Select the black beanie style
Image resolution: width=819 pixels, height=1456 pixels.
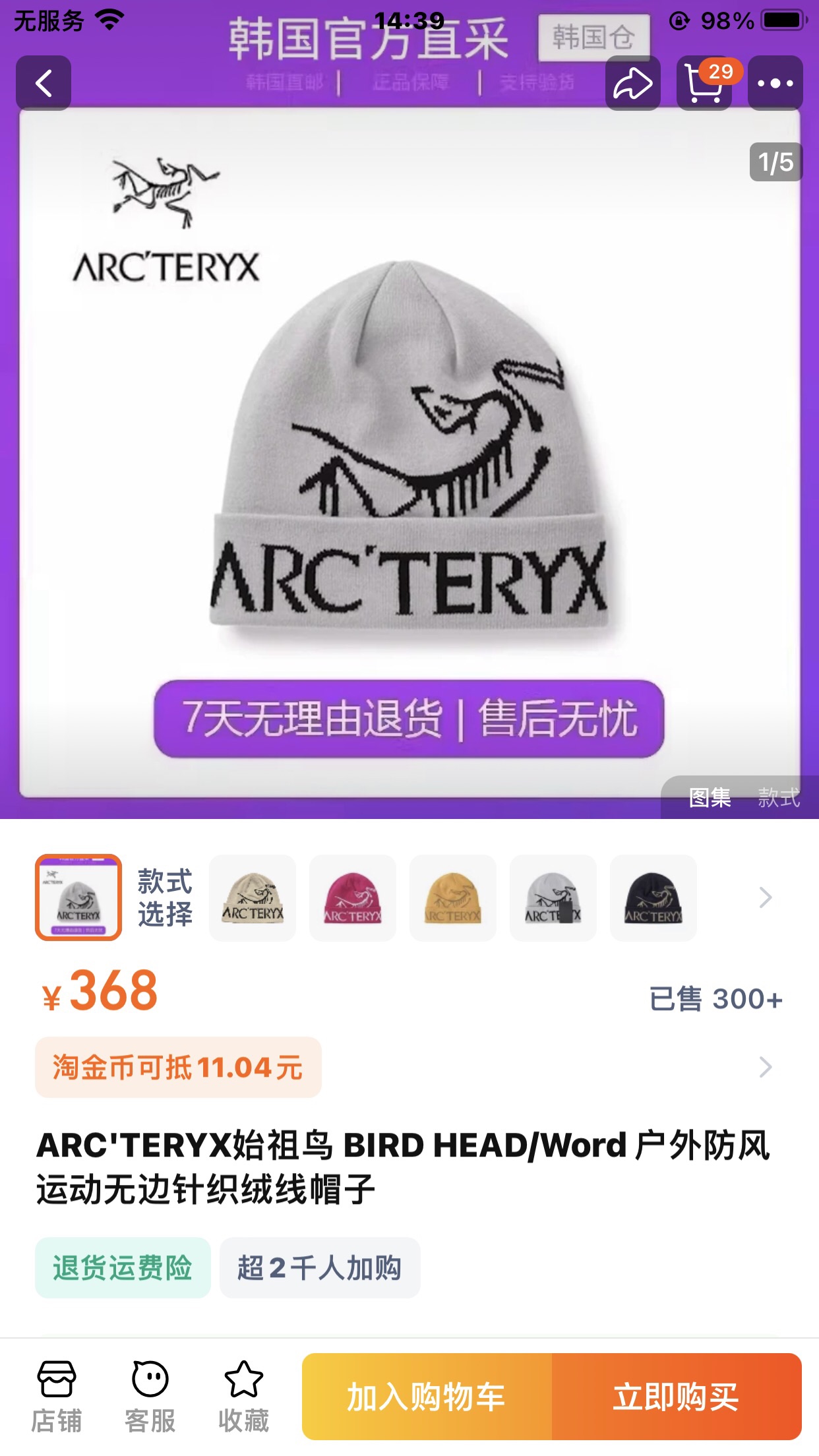click(653, 897)
